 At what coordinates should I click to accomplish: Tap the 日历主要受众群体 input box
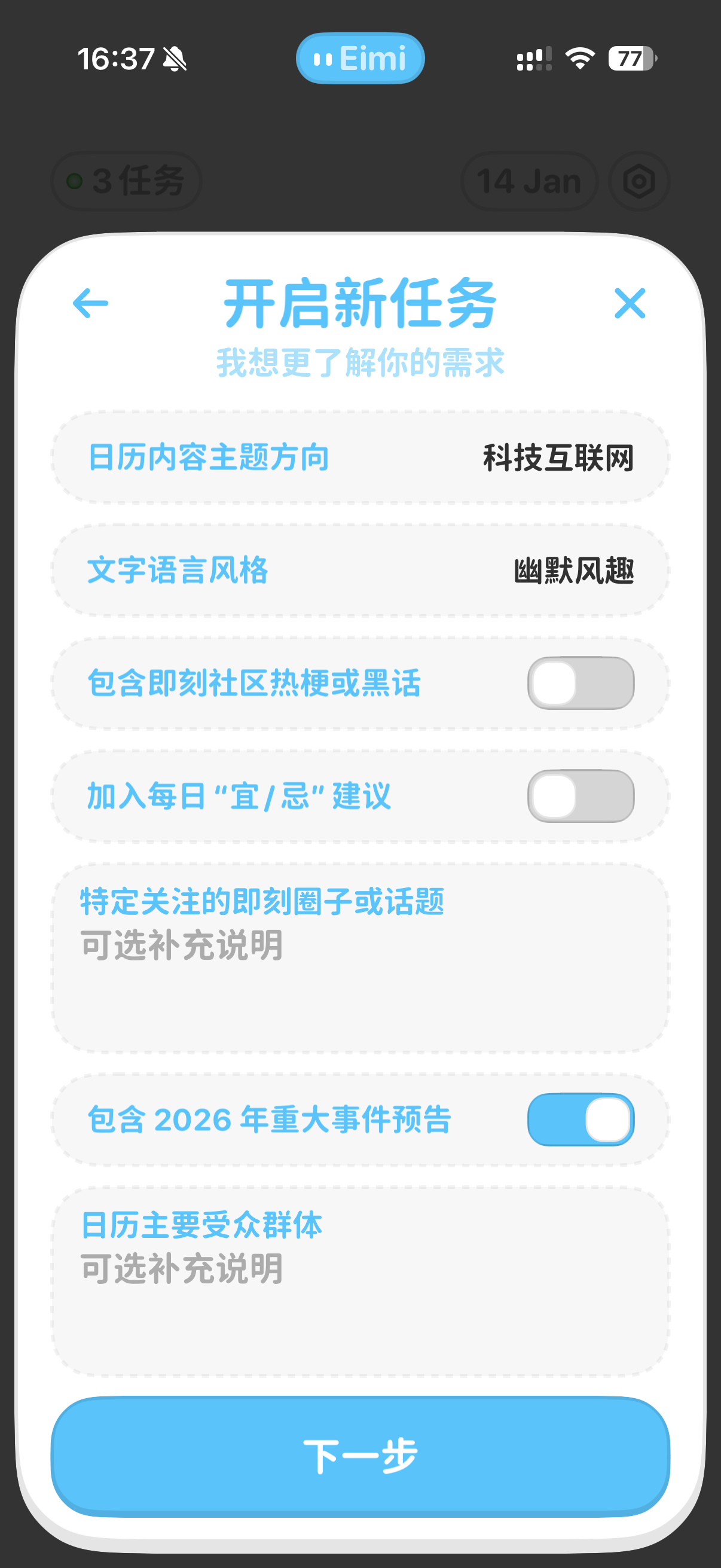point(360,1297)
